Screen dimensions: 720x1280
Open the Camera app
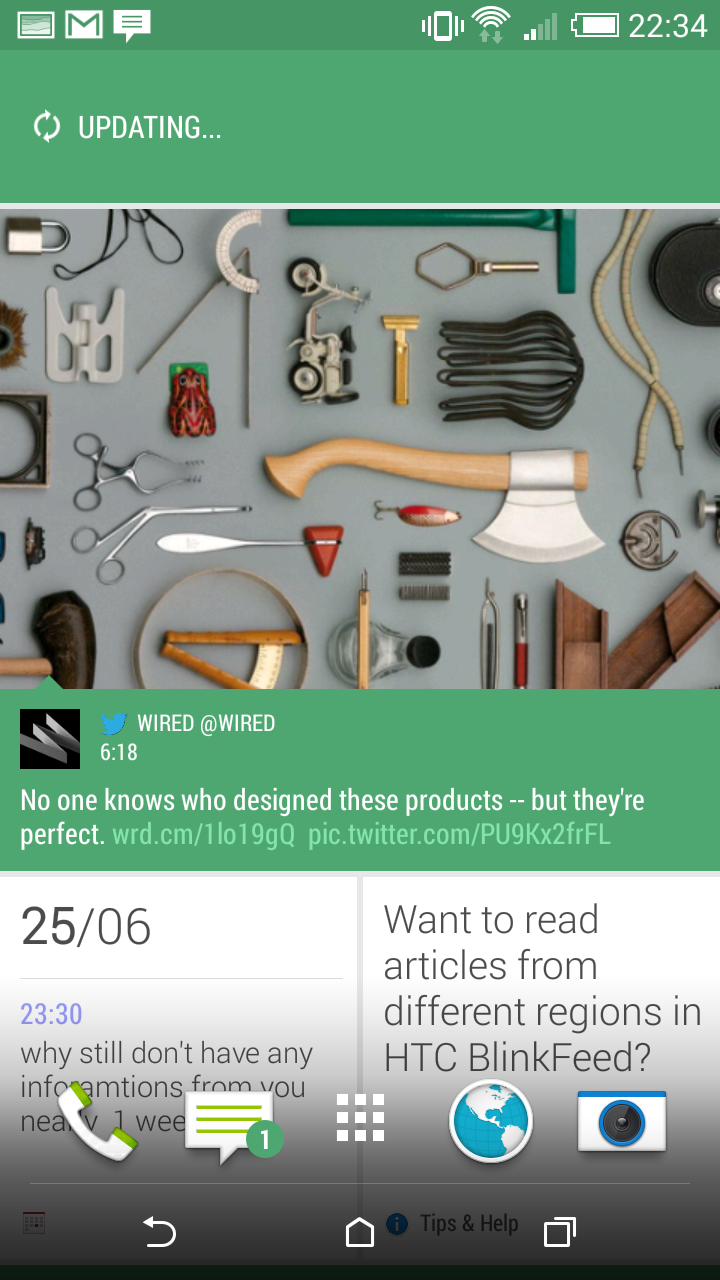[622, 1121]
